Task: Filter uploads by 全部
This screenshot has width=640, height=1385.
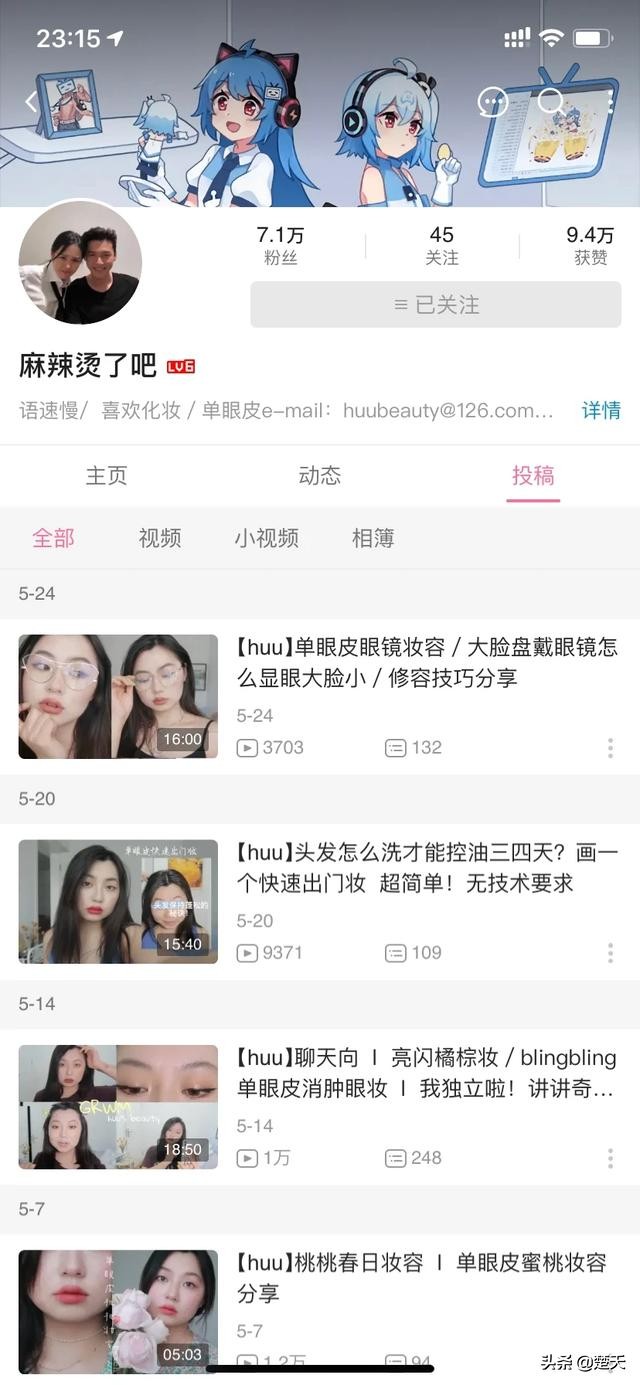Action: point(53,538)
